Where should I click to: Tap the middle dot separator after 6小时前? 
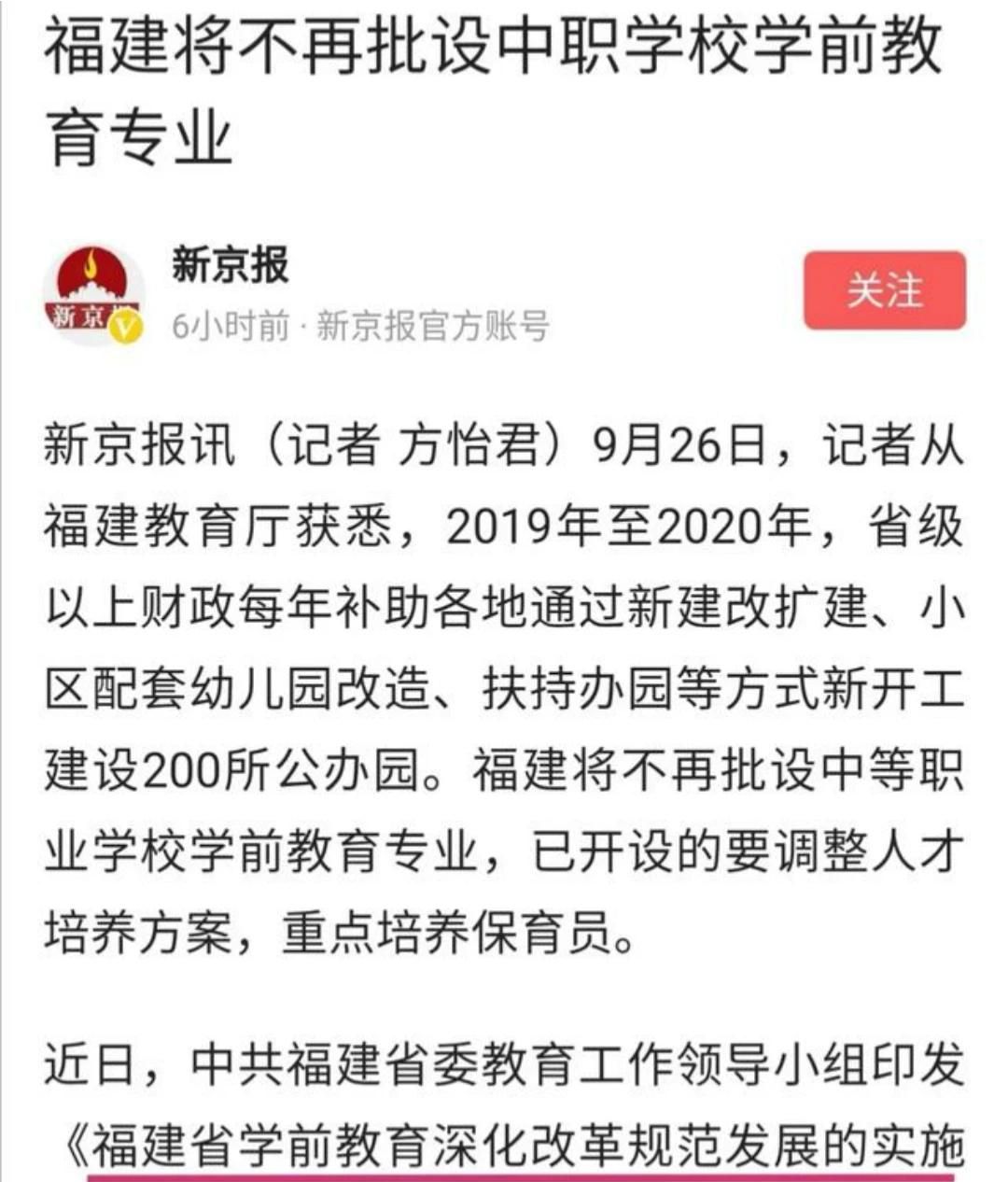pos(299,327)
